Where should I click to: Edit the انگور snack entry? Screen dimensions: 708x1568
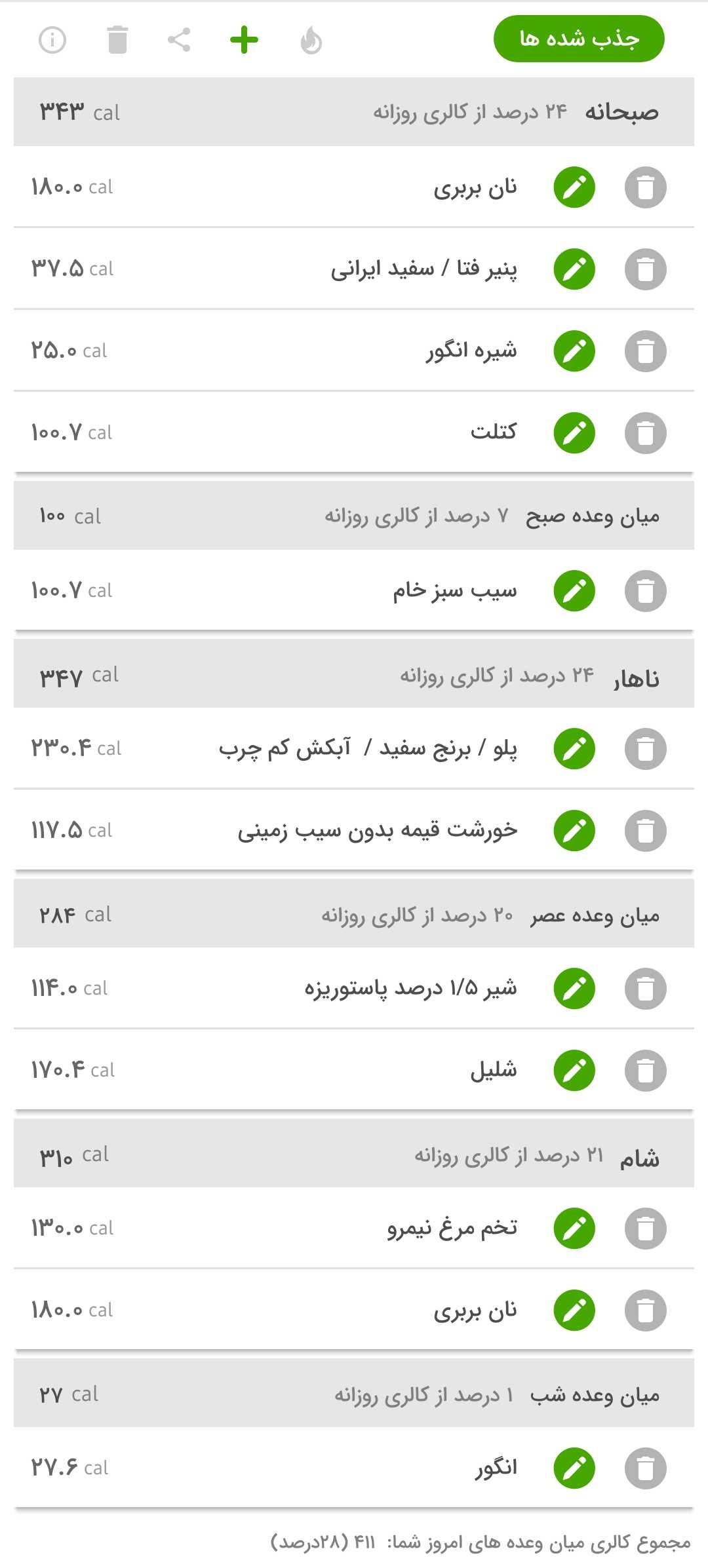[x=574, y=1468]
